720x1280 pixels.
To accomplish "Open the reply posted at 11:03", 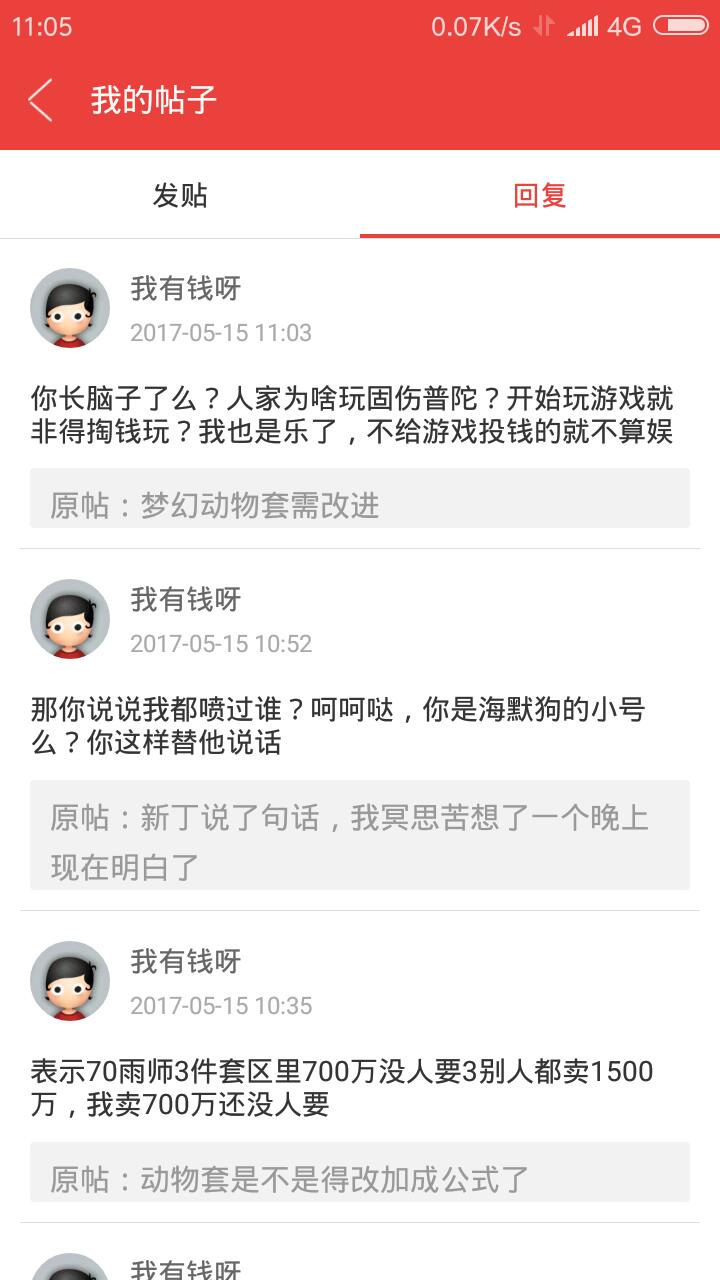I will 352,415.
